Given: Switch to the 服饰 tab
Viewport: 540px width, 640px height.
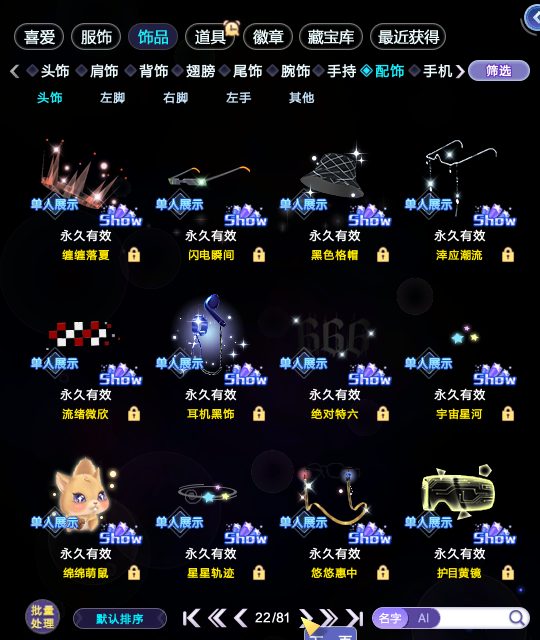Looking at the screenshot, I should [96, 37].
